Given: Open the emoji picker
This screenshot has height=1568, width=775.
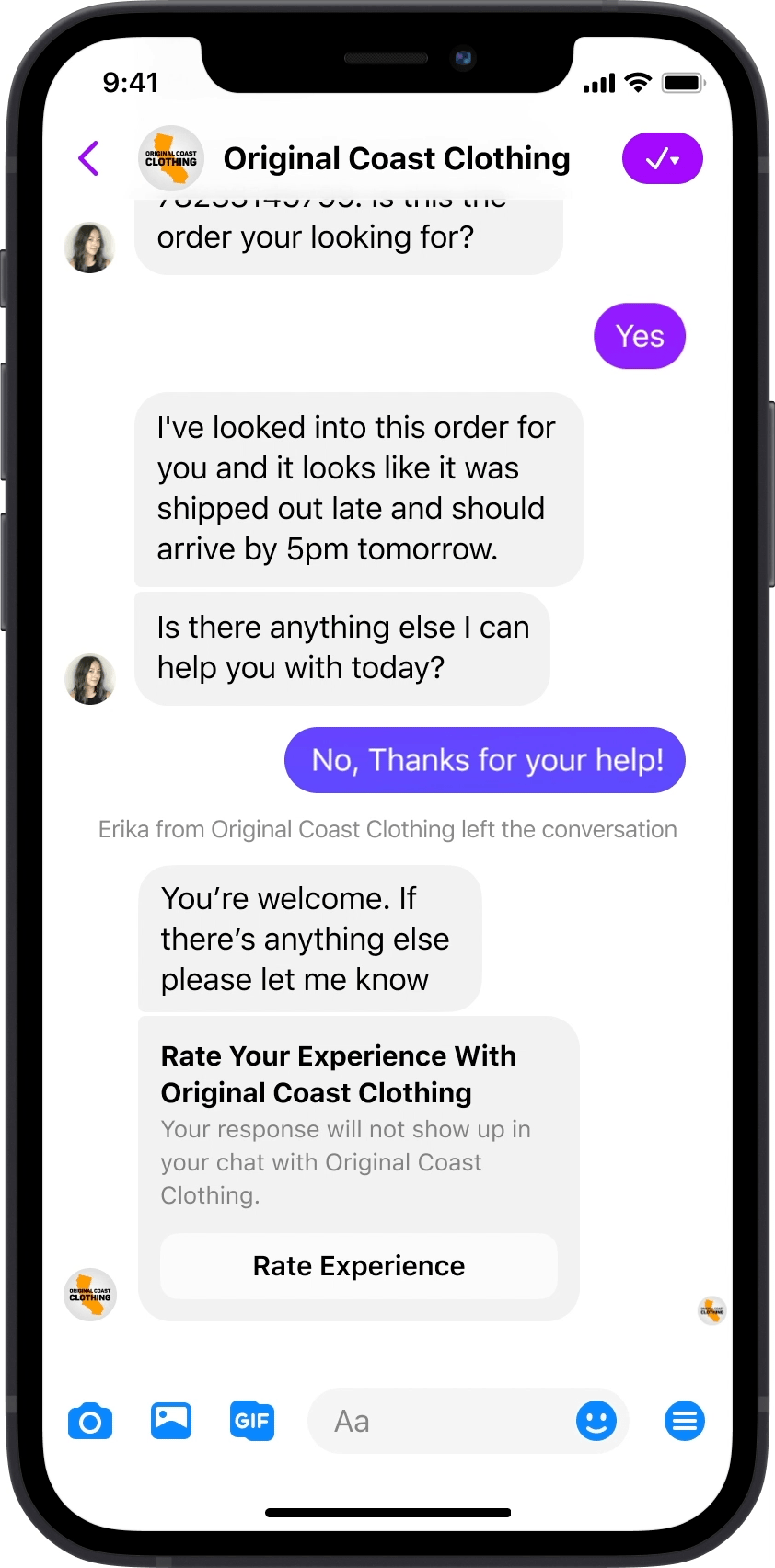Looking at the screenshot, I should click(596, 1421).
